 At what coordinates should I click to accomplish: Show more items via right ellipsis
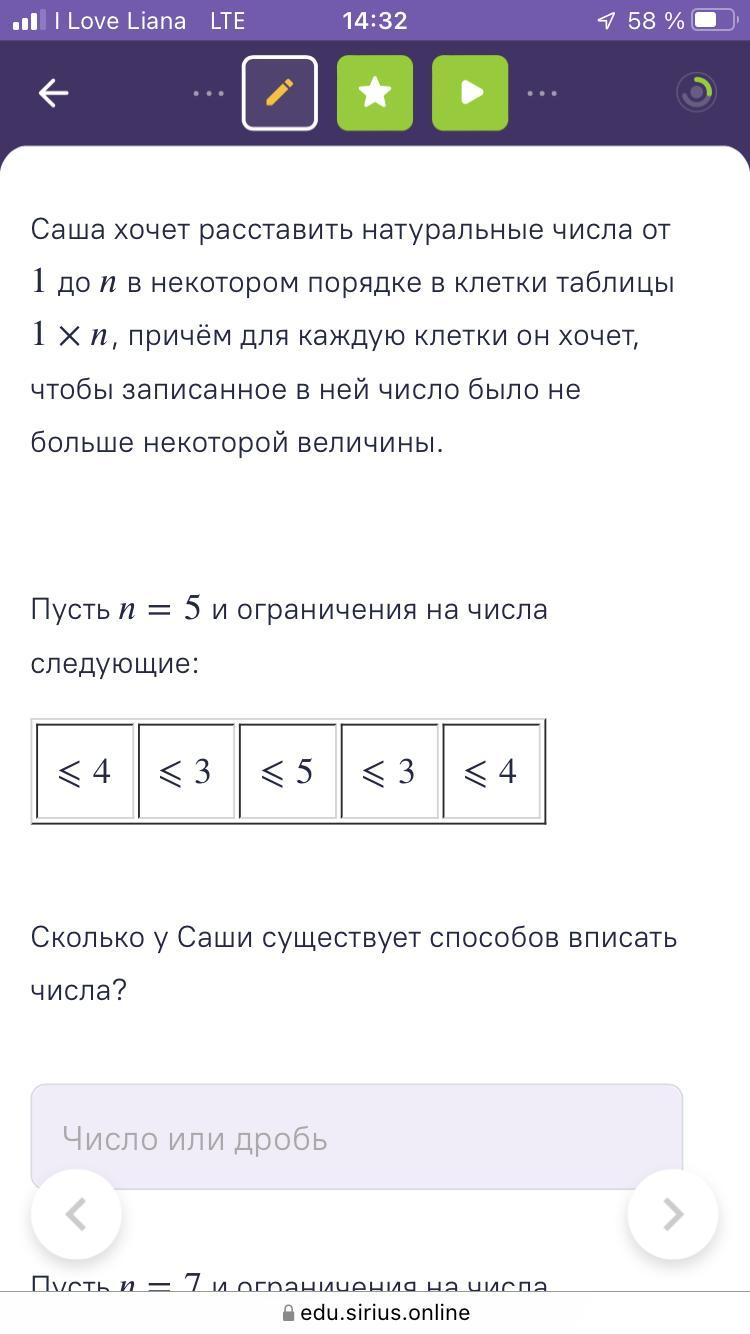(541, 93)
